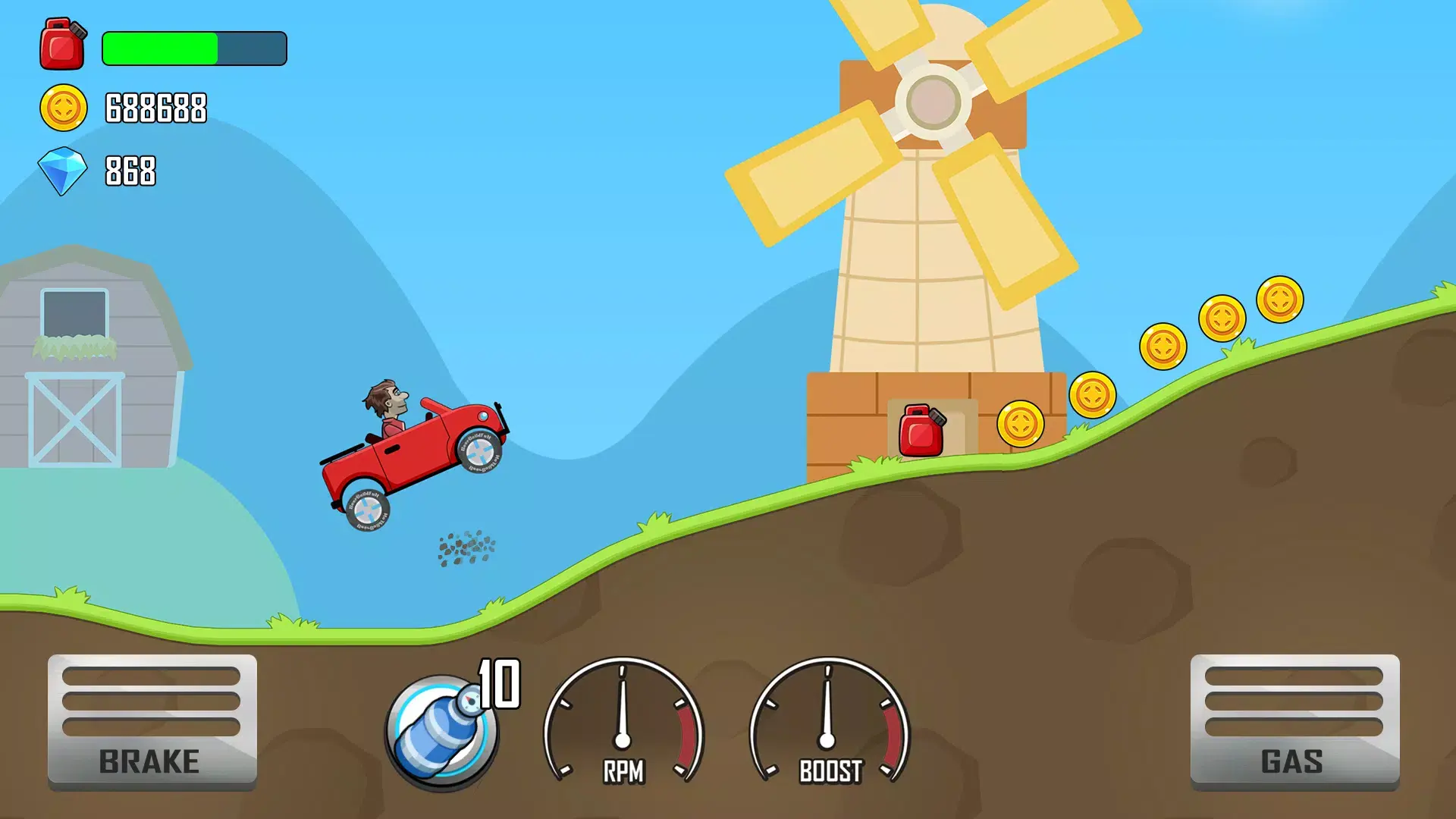
Task: Tap the BRAKE pedal
Action: [152, 721]
